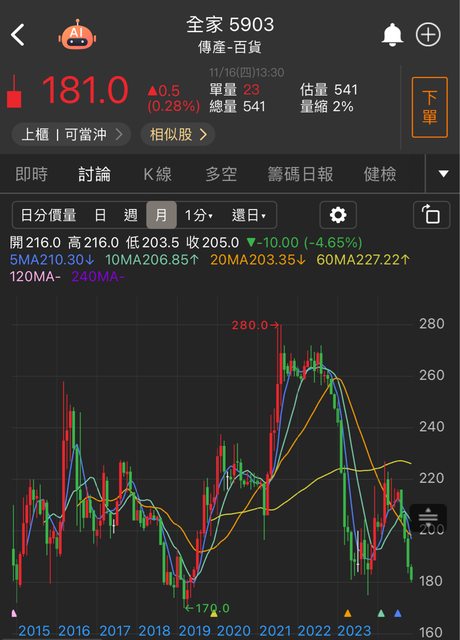This screenshot has width=460, height=640.
Task: Select the 日 daily chart period
Action: (100, 215)
